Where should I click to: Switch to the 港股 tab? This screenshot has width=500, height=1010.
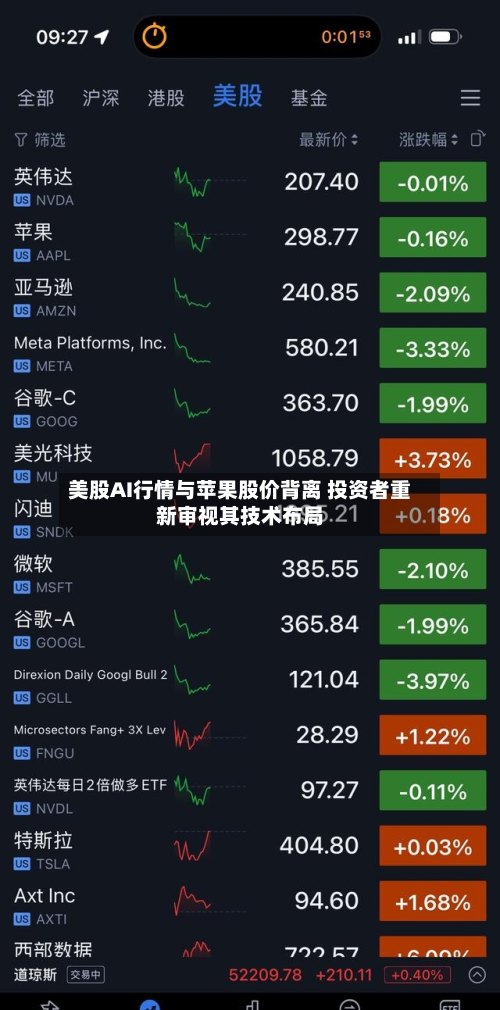point(166,98)
